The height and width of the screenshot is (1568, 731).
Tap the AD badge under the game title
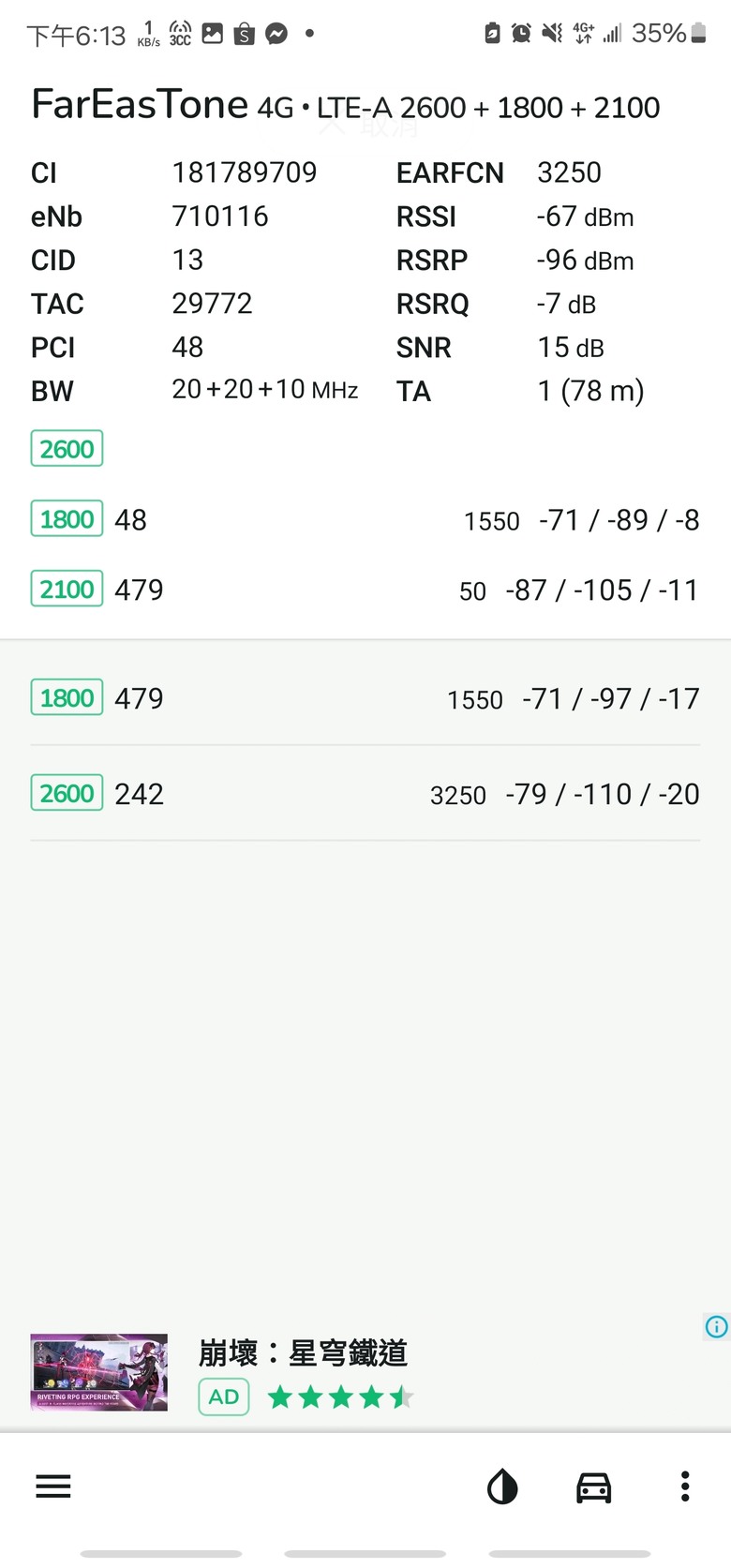coord(224,1397)
